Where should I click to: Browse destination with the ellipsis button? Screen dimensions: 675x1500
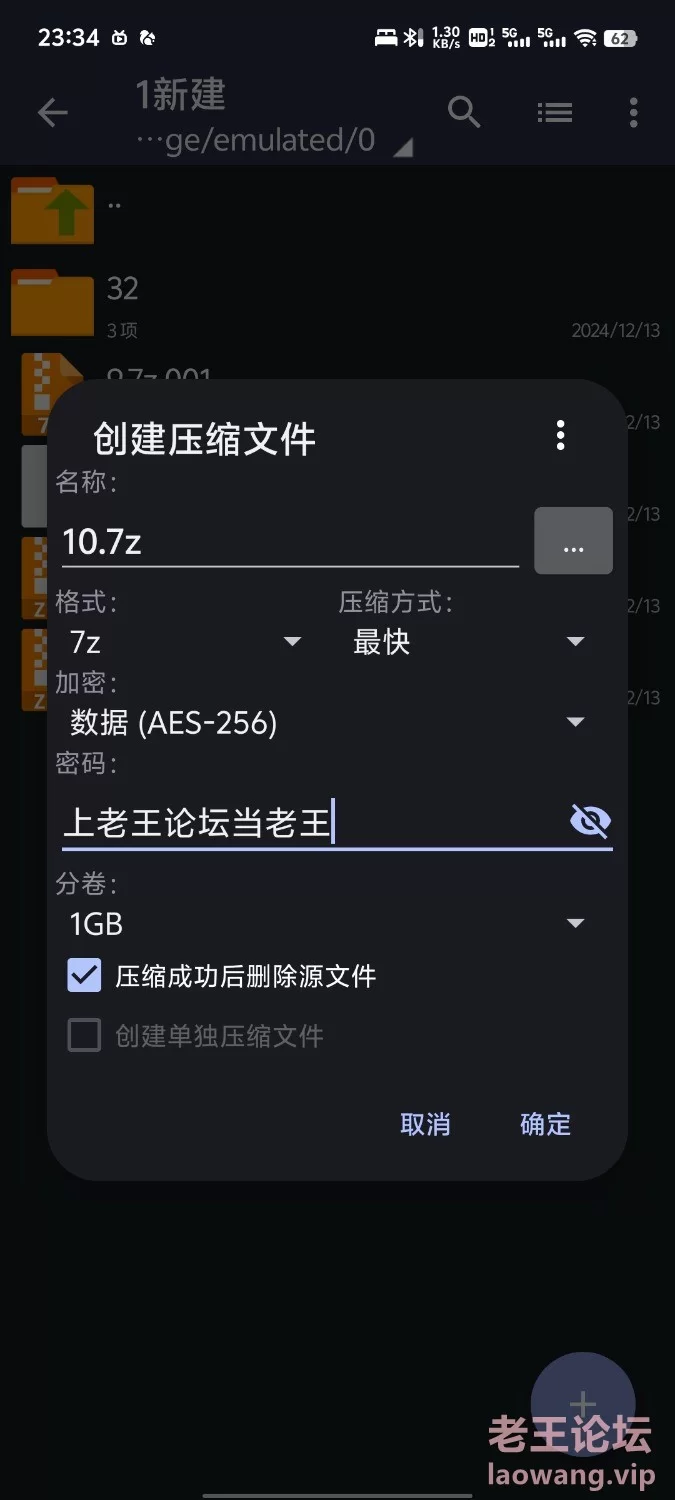(x=573, y=541)
